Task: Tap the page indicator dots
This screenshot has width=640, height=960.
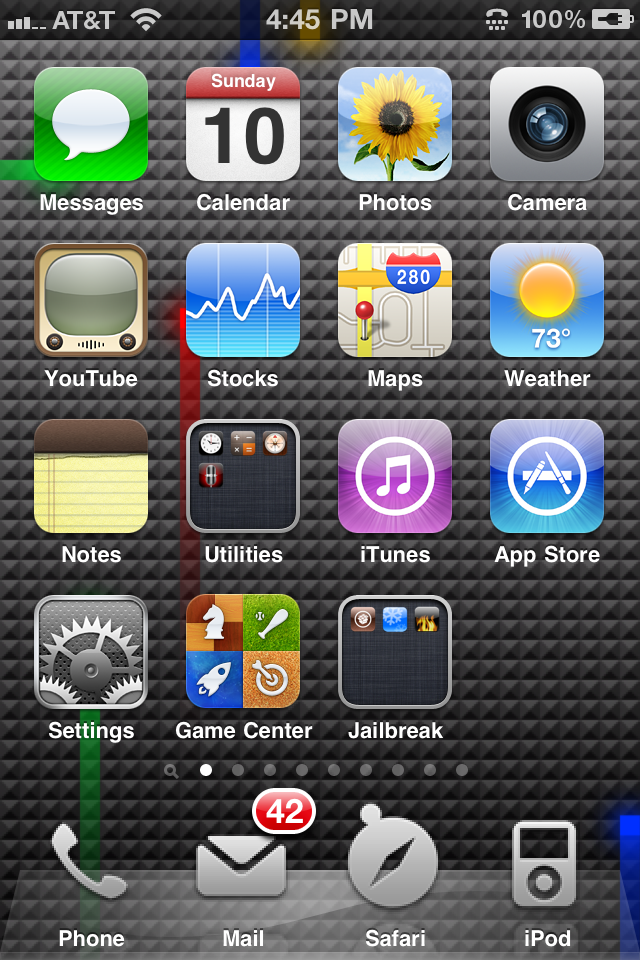Action: 318,770
